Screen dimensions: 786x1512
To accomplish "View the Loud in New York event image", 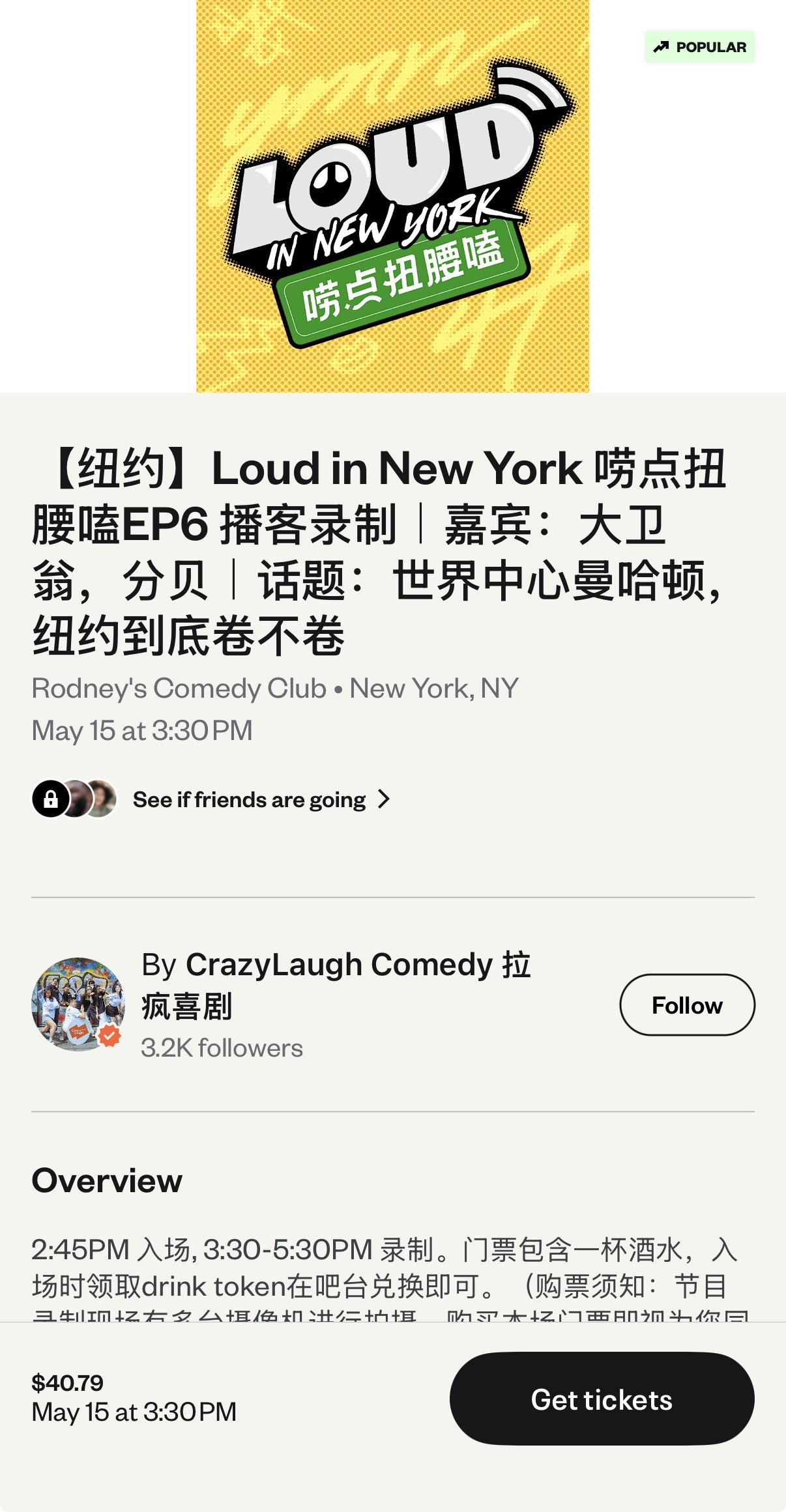I will tap(393, 196).
